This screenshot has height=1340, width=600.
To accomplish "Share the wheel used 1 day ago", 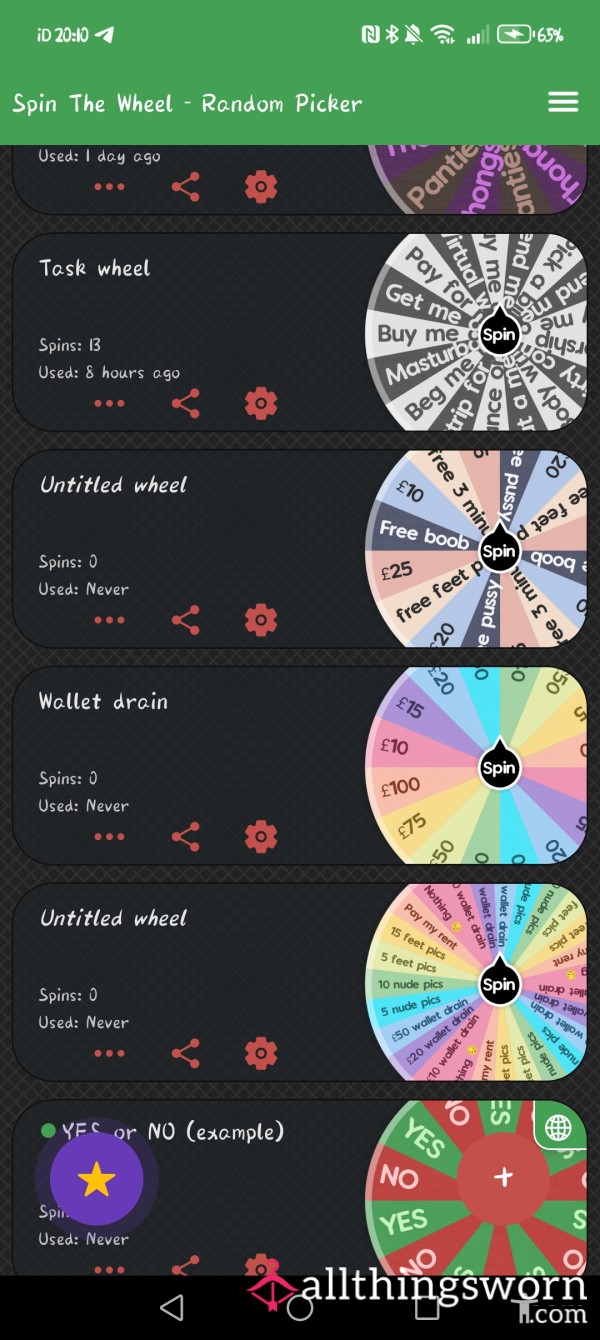I will click(185, 186).
